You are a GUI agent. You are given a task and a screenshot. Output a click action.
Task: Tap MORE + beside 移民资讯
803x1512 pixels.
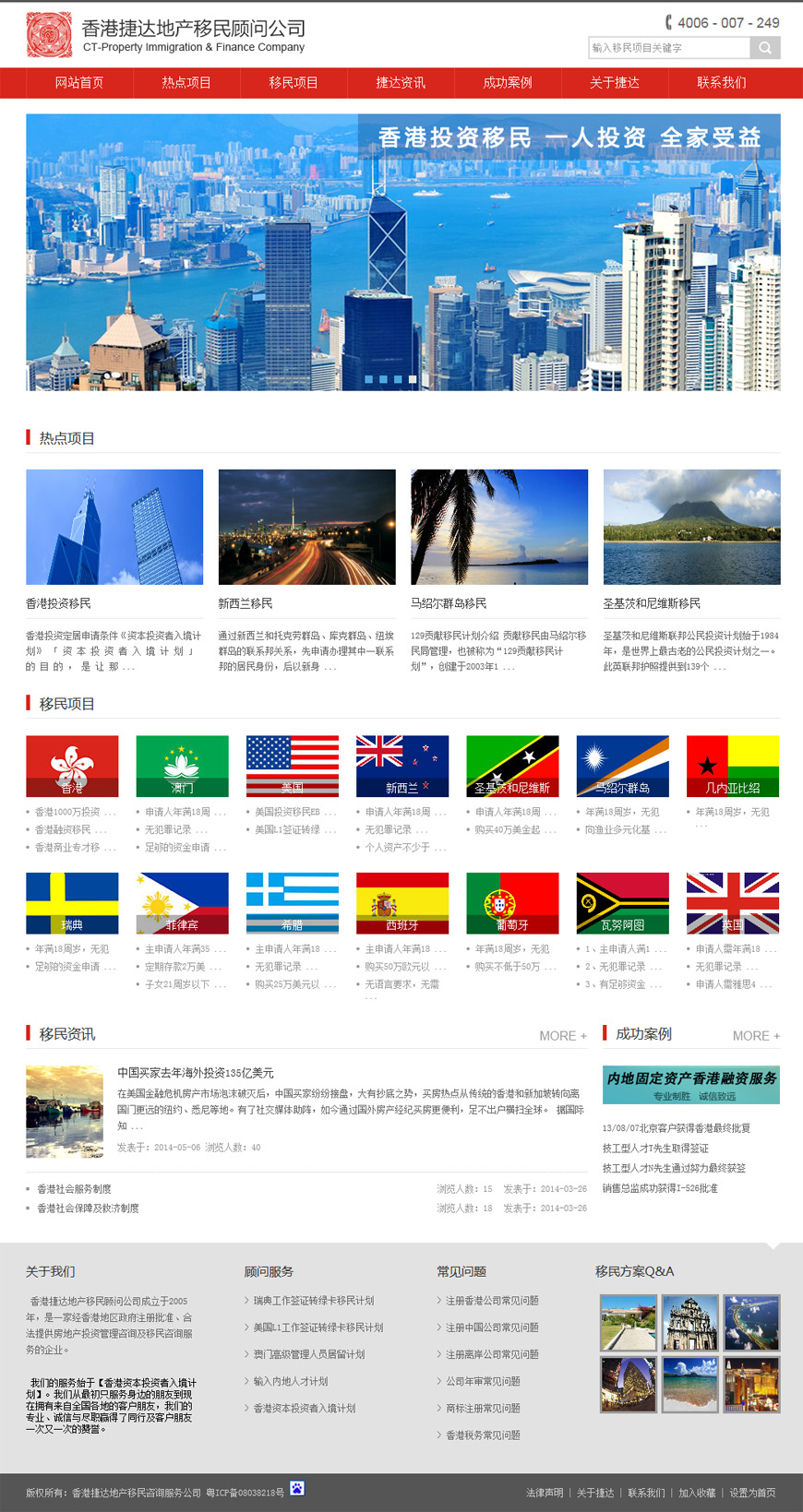point(563,1036)
